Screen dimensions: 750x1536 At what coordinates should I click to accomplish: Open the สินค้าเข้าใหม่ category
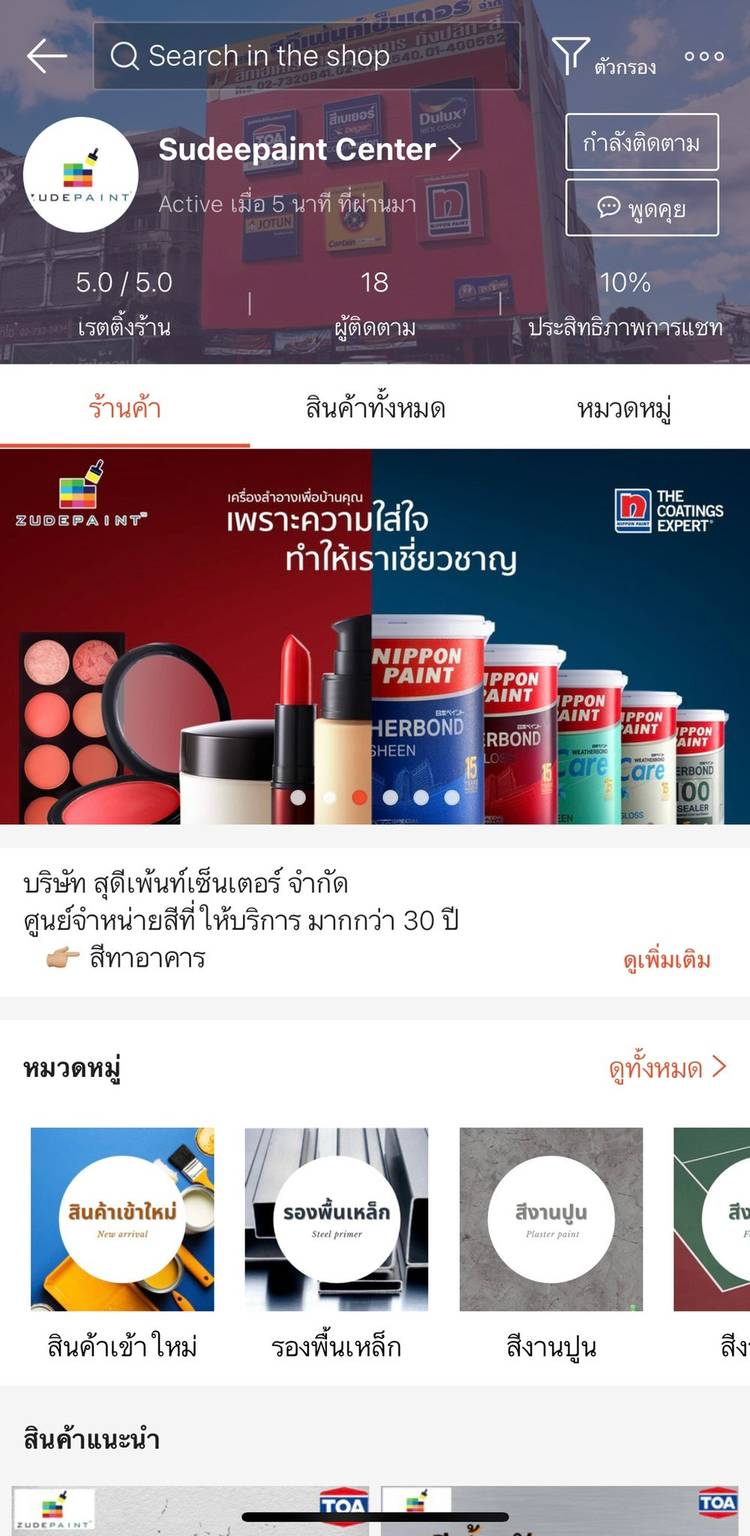click(x=122, y=1220)
